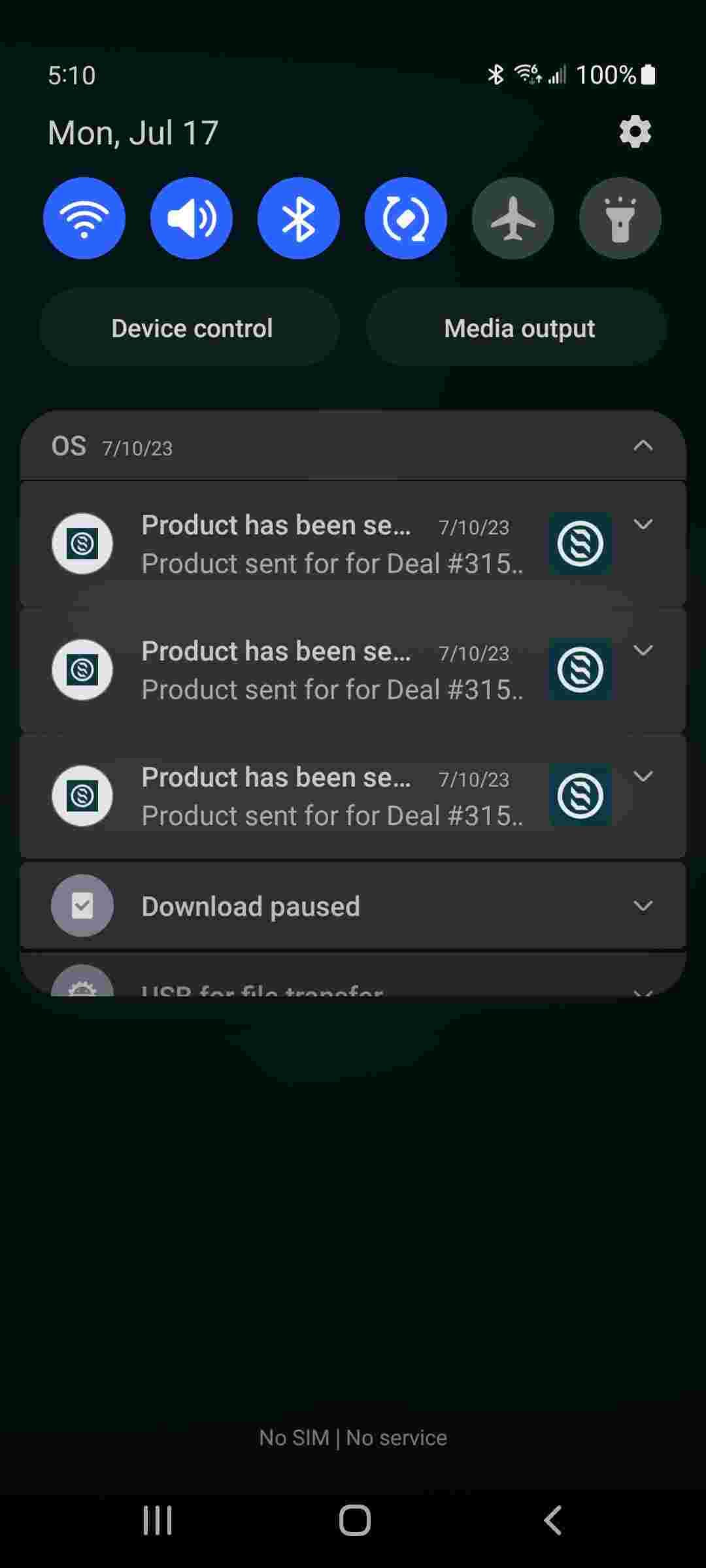The width and height of the screenshot is (706, 1568).
Task: Collapse the OS notification group
Action: [643, 446]
